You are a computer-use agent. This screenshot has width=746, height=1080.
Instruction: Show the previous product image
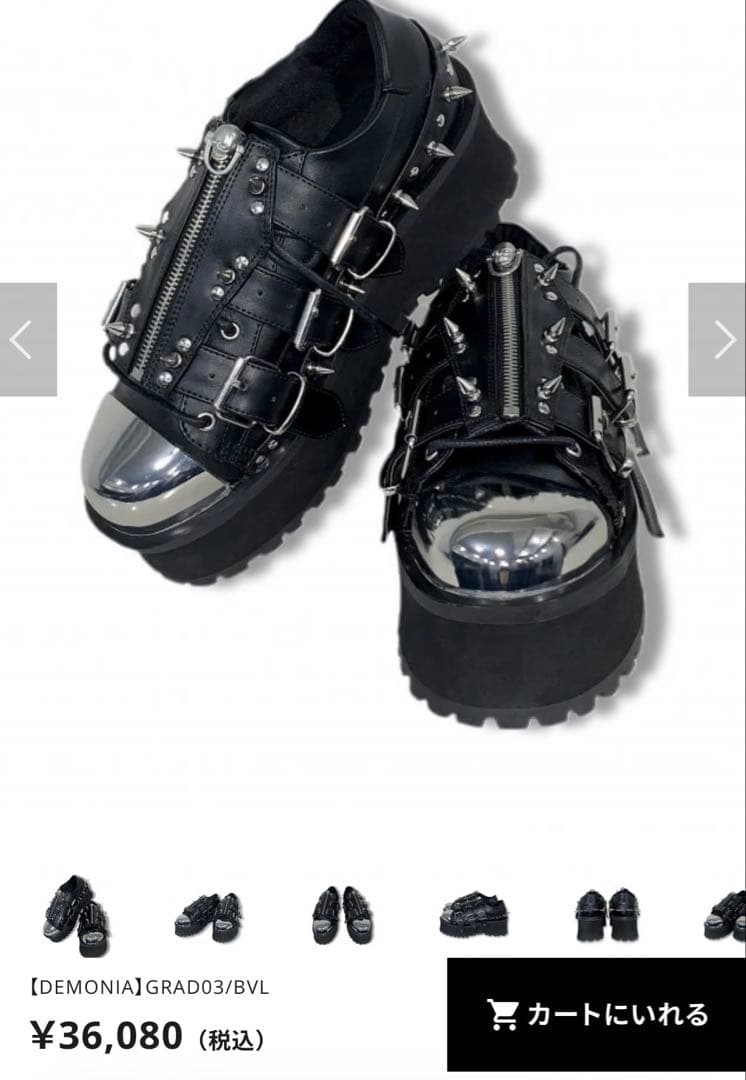coord(27,340)
